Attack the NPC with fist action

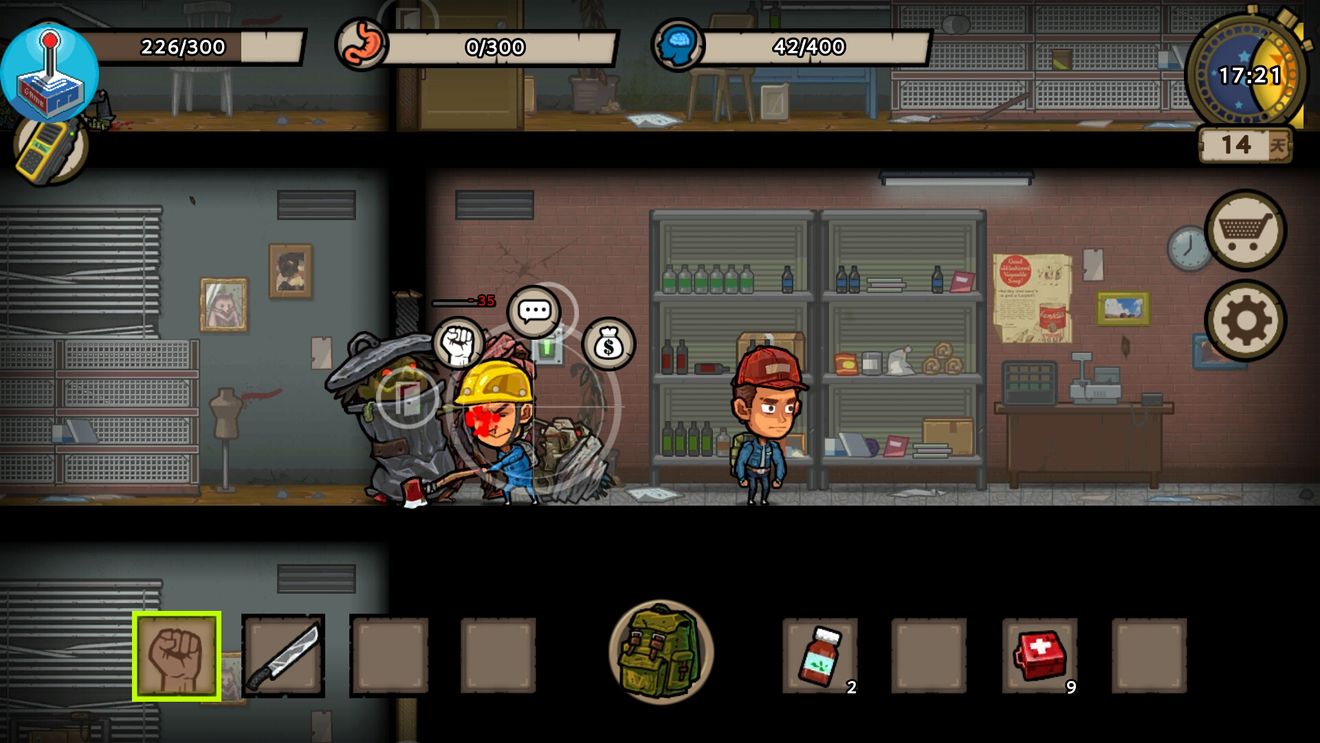[459, 343]
